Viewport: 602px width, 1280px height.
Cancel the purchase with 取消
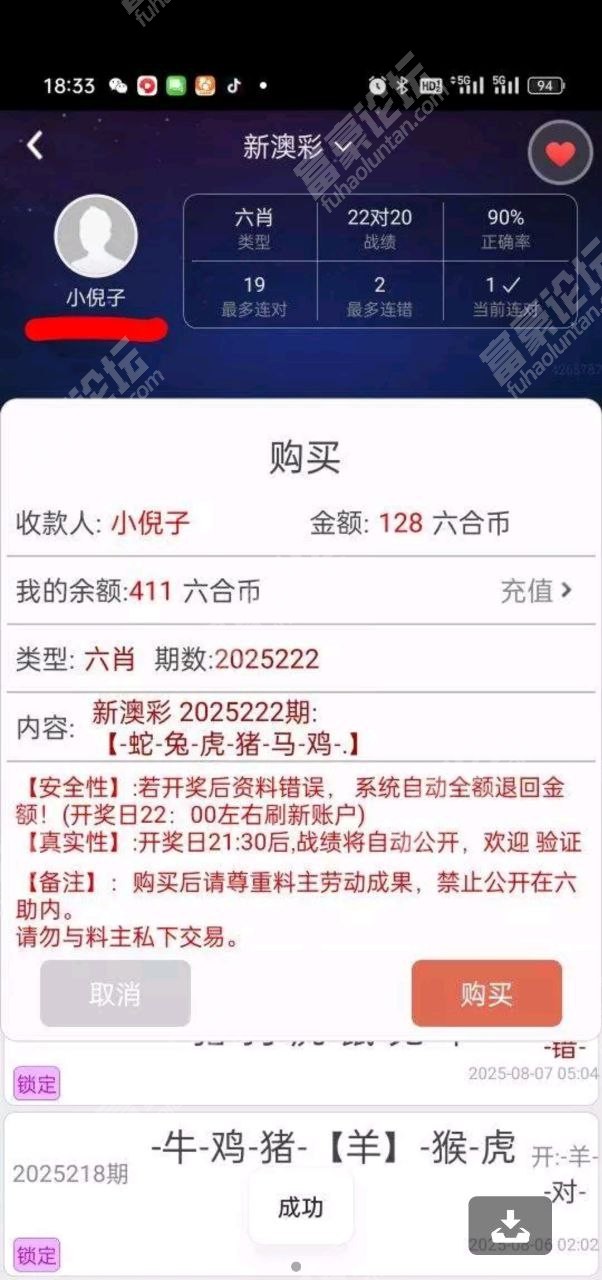point(115,993)
